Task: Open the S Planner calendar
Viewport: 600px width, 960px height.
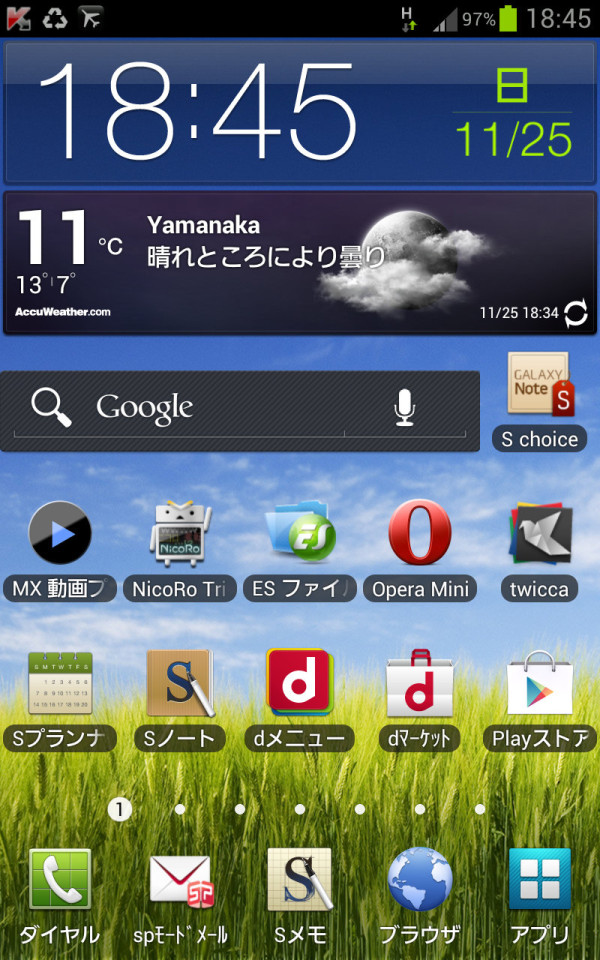Action: (x=59, y=700)
